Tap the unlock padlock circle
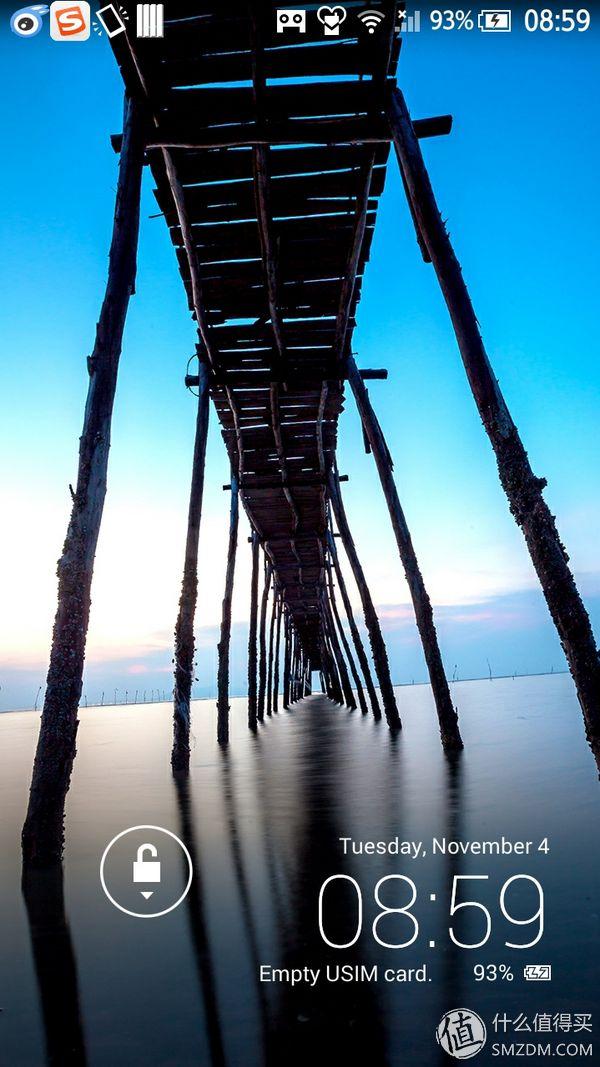 pyautogui.click(x=146, y=871)
